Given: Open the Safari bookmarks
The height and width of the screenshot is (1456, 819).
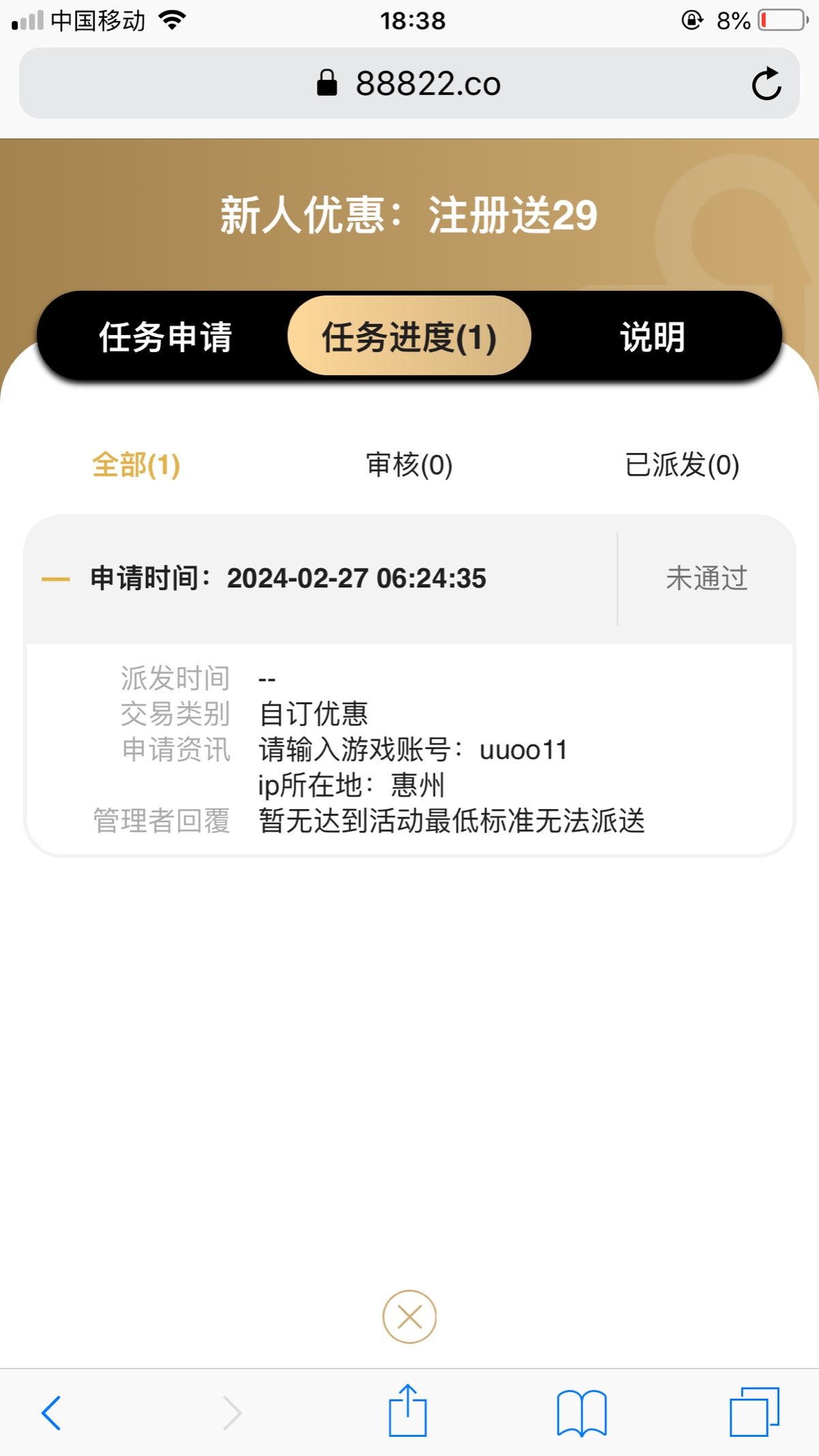Looking at the screenshot, I should (581, 1412).
